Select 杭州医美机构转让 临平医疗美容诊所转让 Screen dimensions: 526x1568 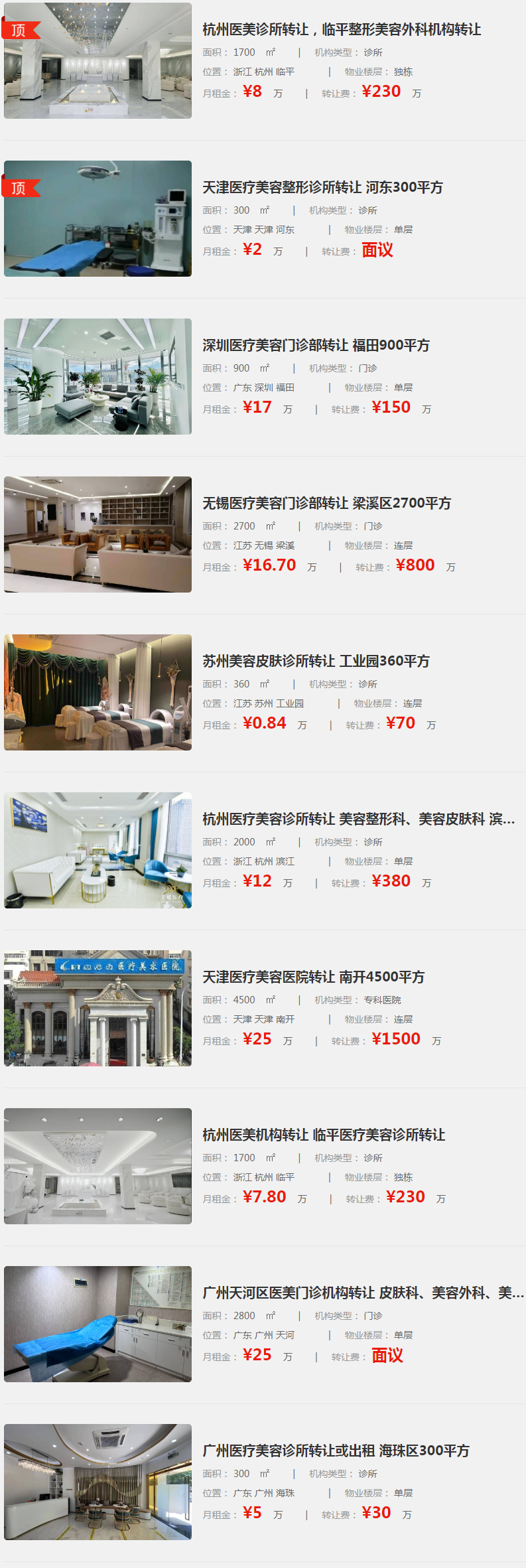tap(324, 1135)
